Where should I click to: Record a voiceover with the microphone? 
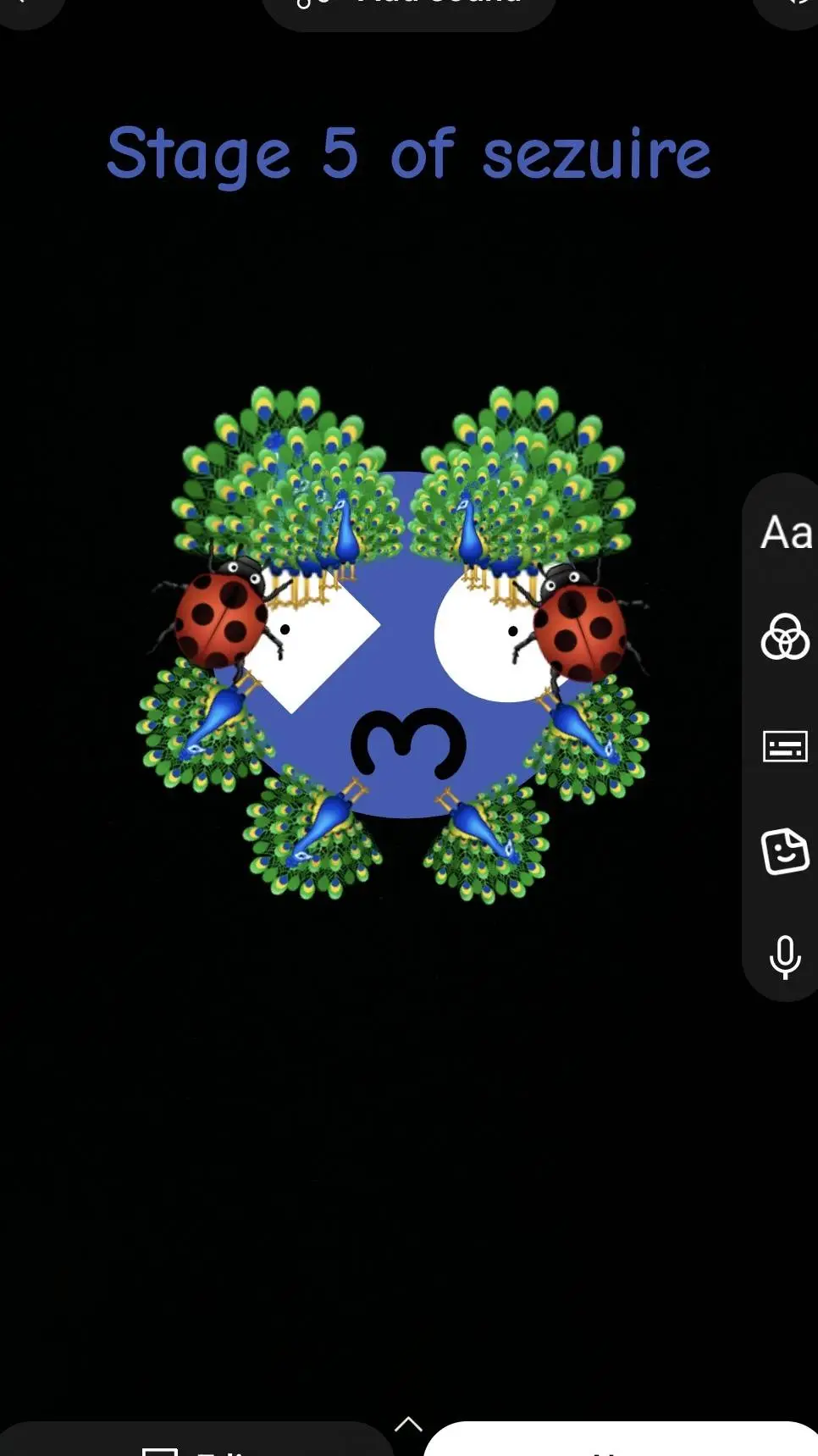pyautogui.click(x=785, y=956)
